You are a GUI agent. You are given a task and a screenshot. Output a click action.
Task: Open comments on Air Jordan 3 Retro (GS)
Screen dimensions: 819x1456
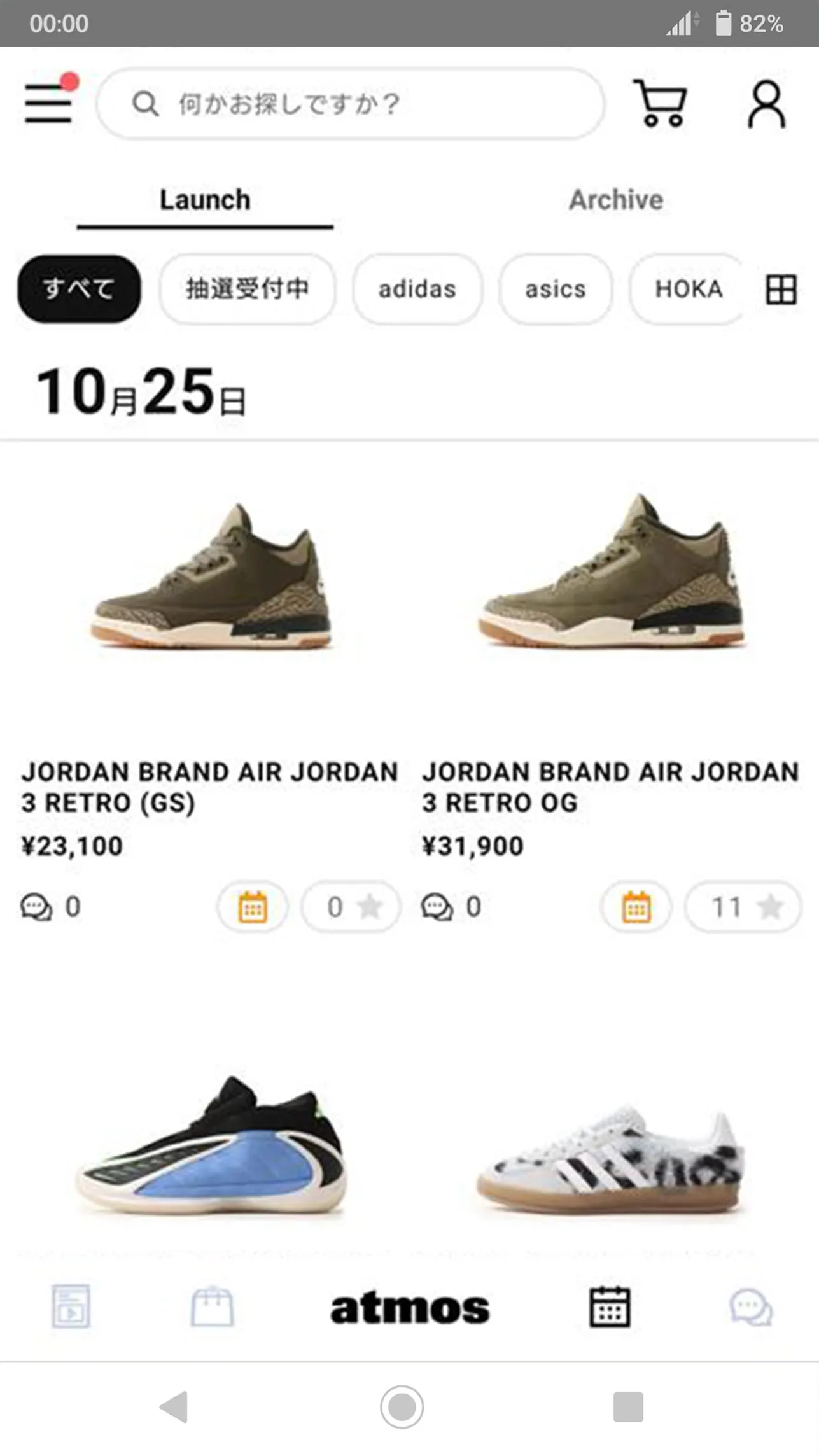click(x=50, y=907)
